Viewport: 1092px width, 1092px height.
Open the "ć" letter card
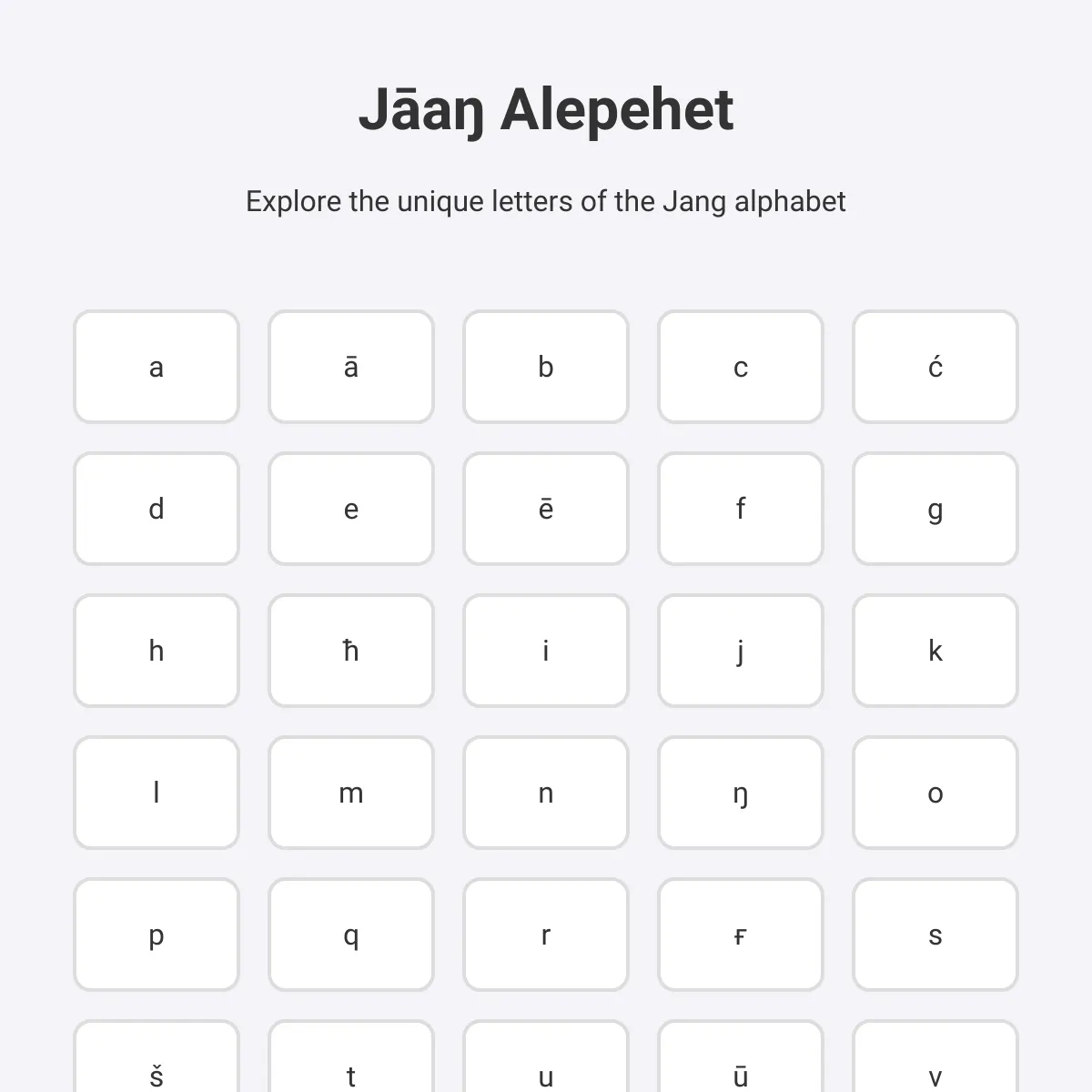click(x=935, y=367)
